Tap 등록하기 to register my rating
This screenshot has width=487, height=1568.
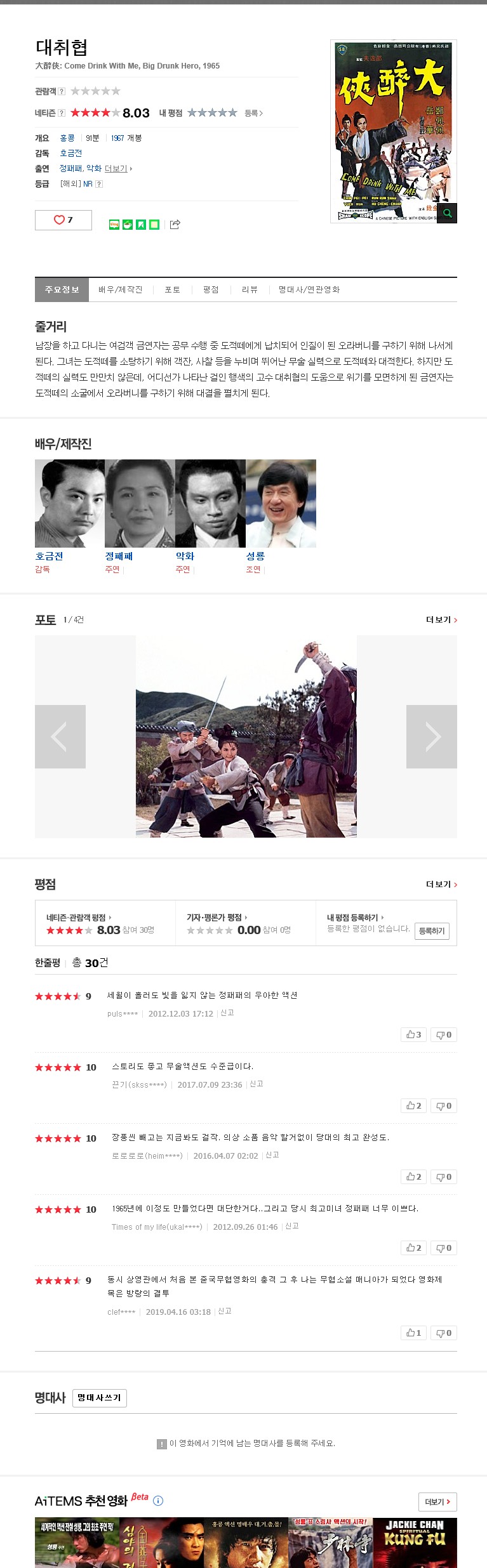[x=432, y=930]
